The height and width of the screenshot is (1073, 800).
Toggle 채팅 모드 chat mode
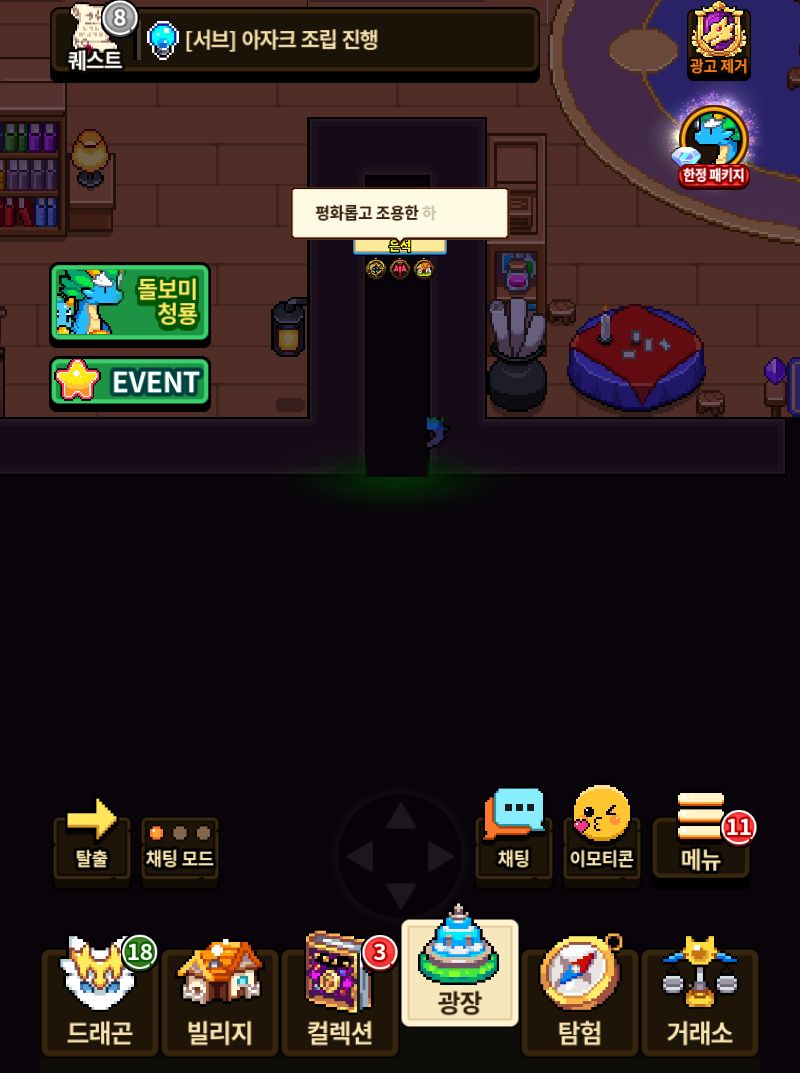[x=180, y=846]
